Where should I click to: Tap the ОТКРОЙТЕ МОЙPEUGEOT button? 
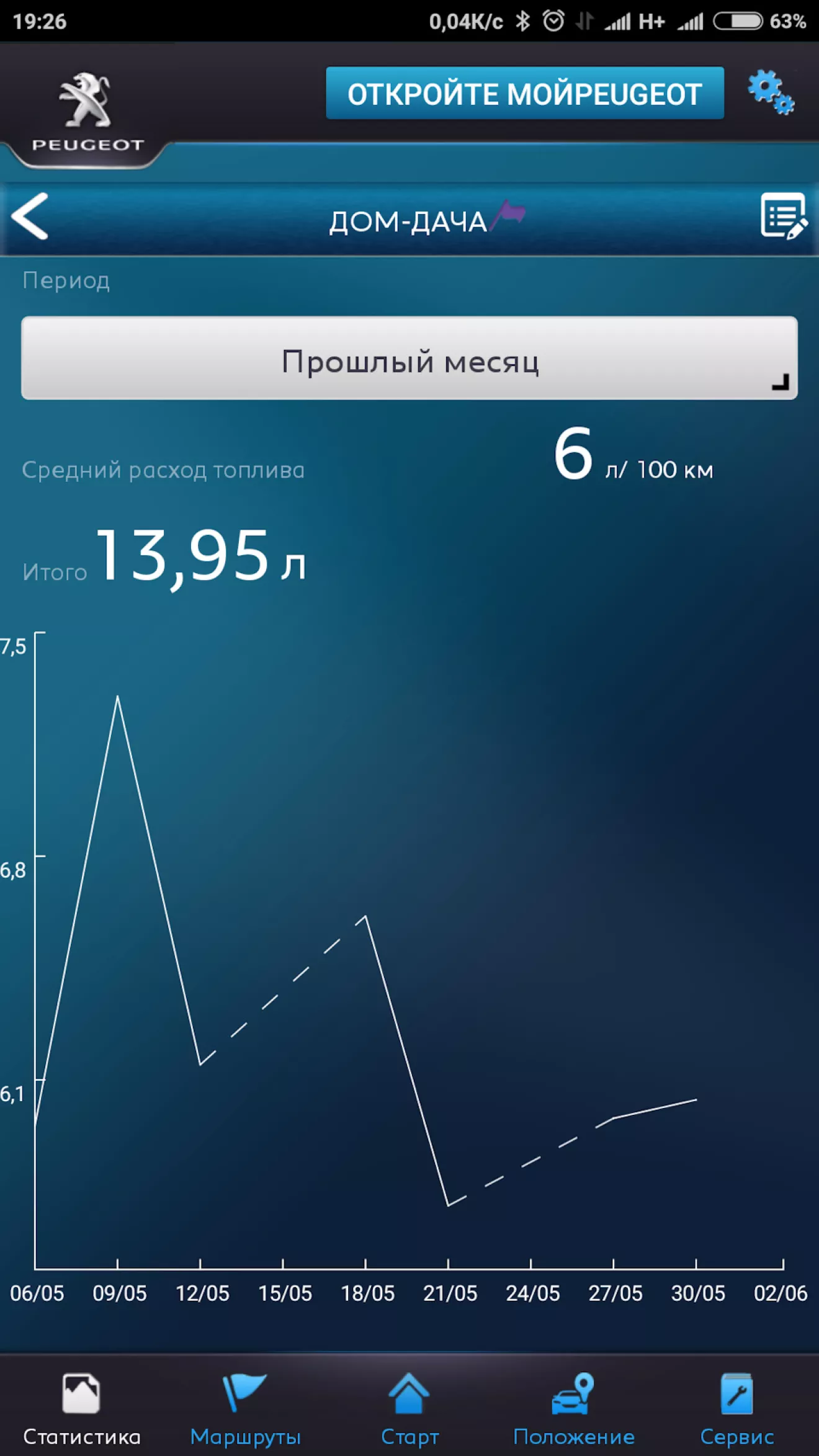click(x=525, y=93)
